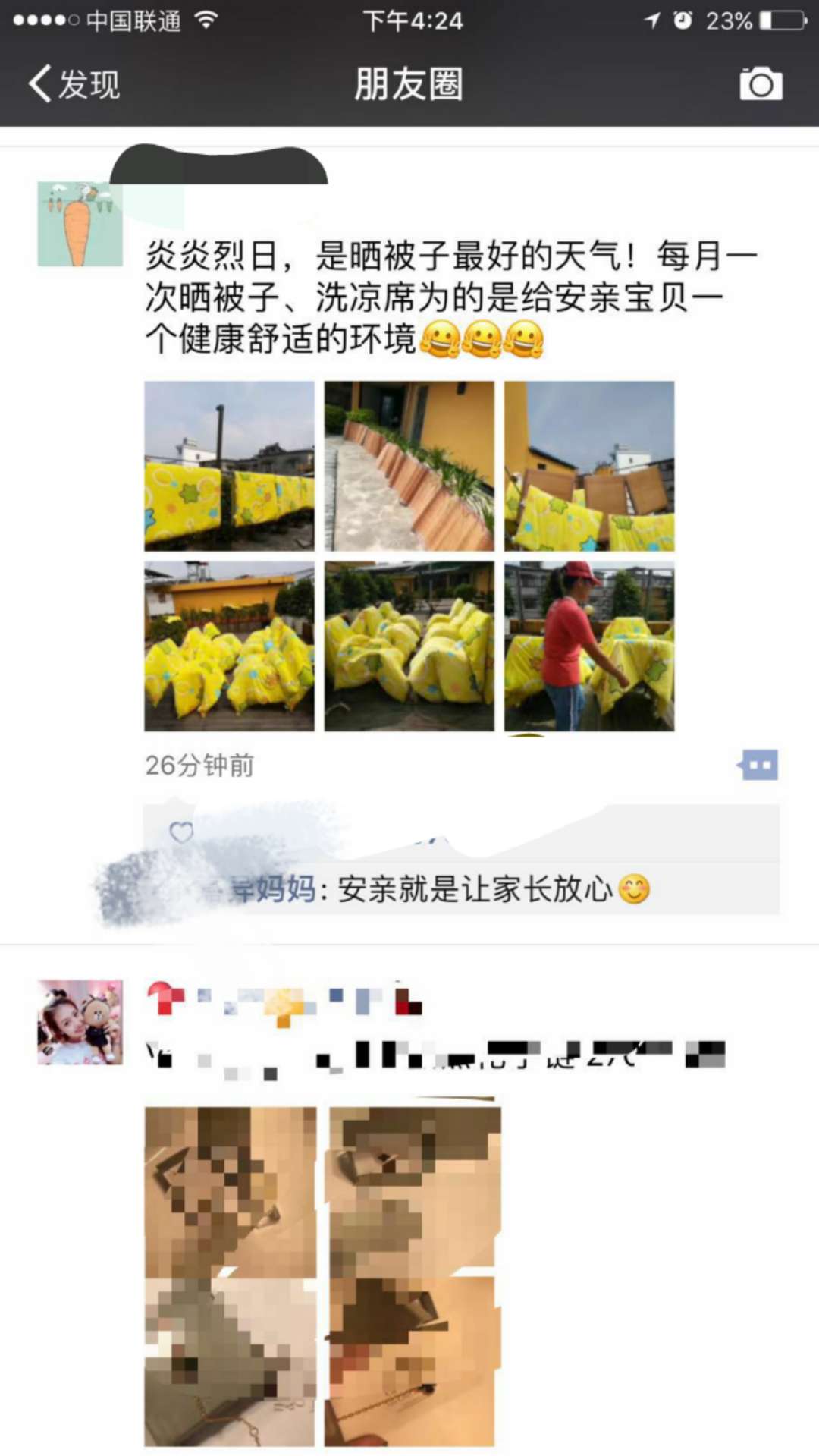The height and width of the screenshot is (1456, 819).
Task: Go back to 发现
Action: [74, 83]
